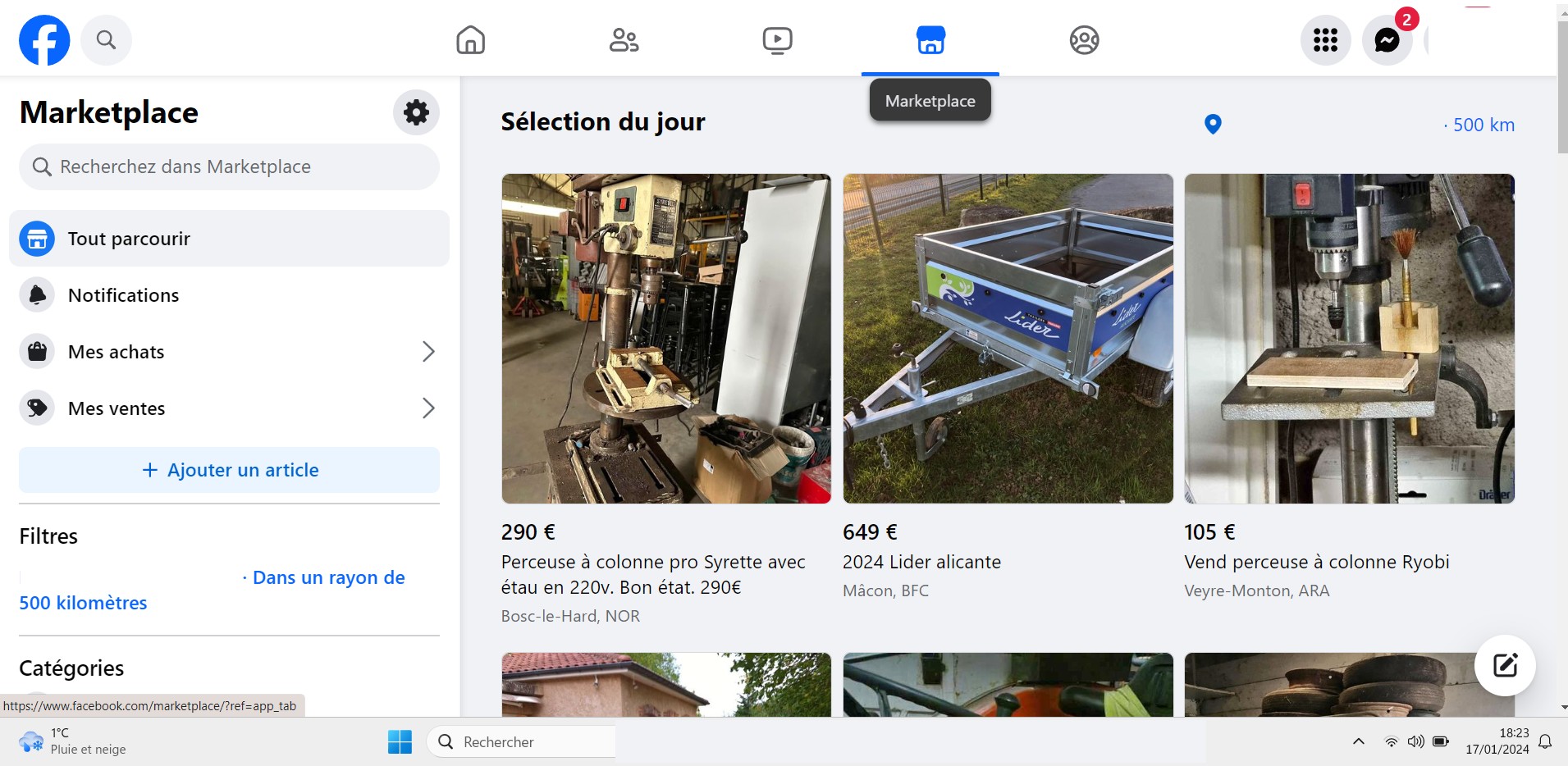The height and width of the screenshot is (766, 1568).
Task: Open the Ryobi perceuse à colonne listing
Action: click(1349, 339)
